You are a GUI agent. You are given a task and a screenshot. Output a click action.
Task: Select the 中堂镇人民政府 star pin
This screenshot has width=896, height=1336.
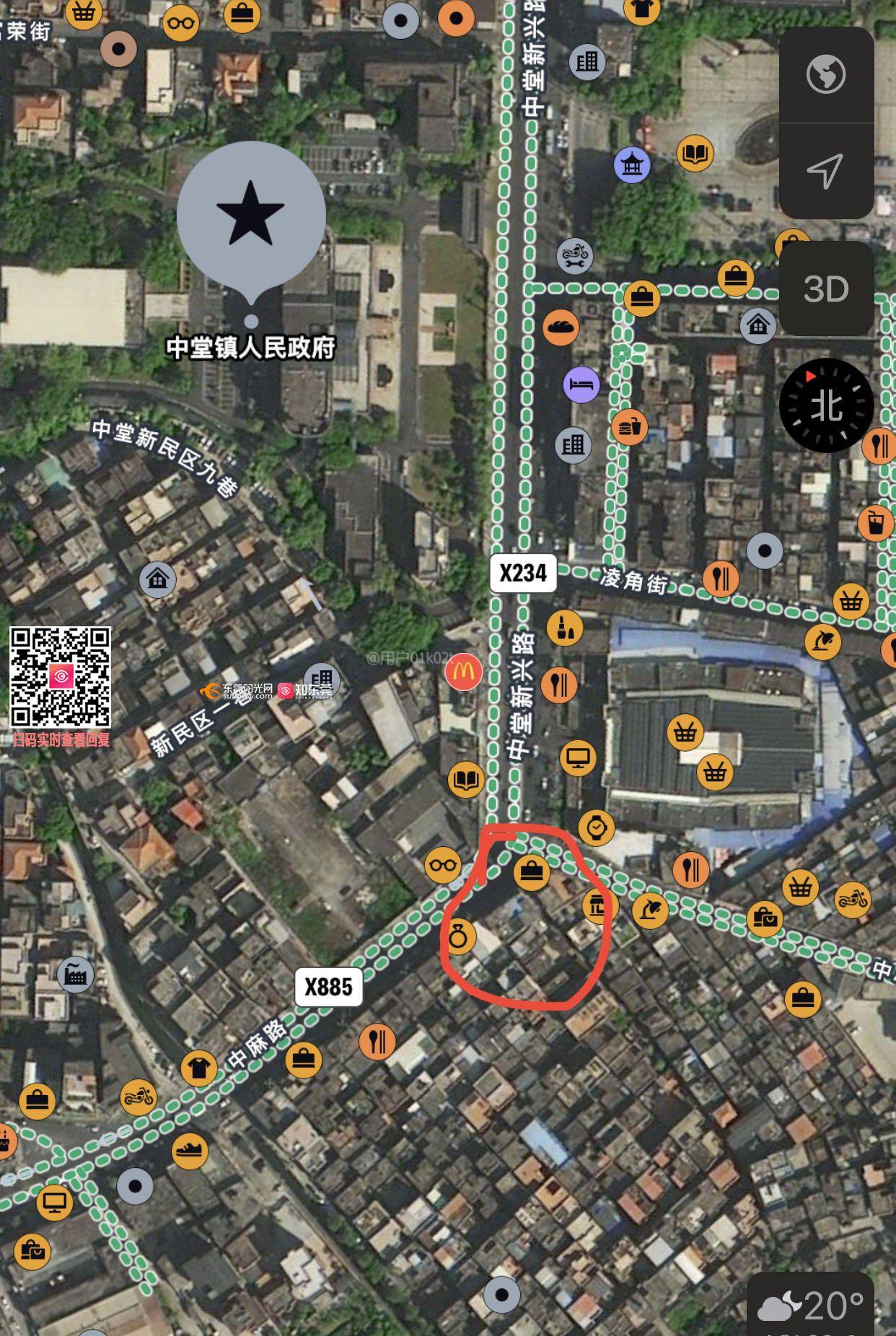pyautogui.click(x=251, y=215)
